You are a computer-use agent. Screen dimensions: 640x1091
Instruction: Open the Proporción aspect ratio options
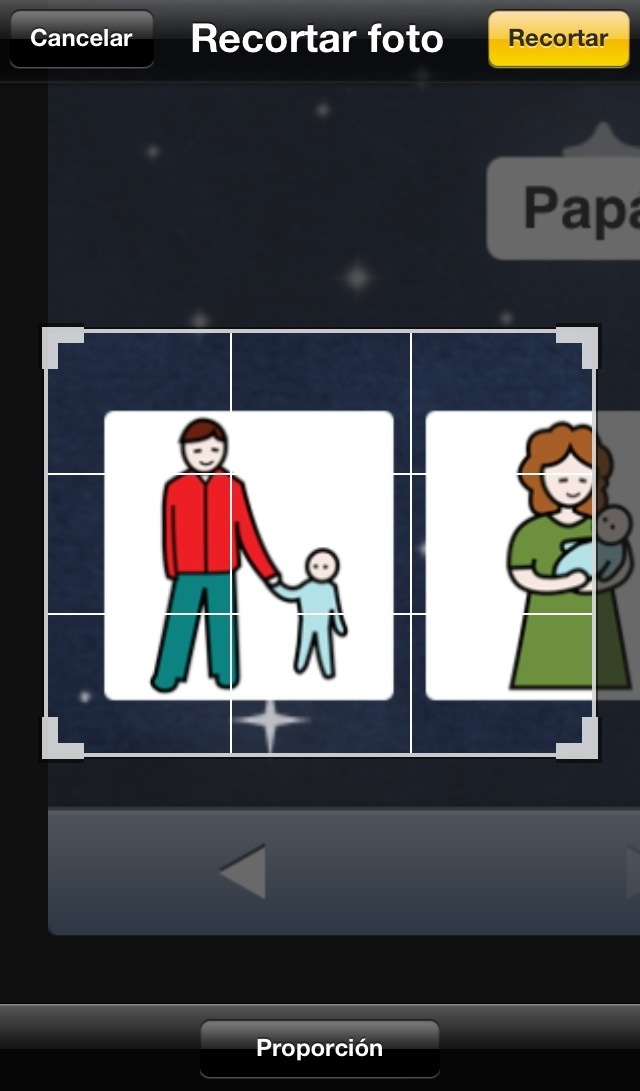coord(320,1048)
